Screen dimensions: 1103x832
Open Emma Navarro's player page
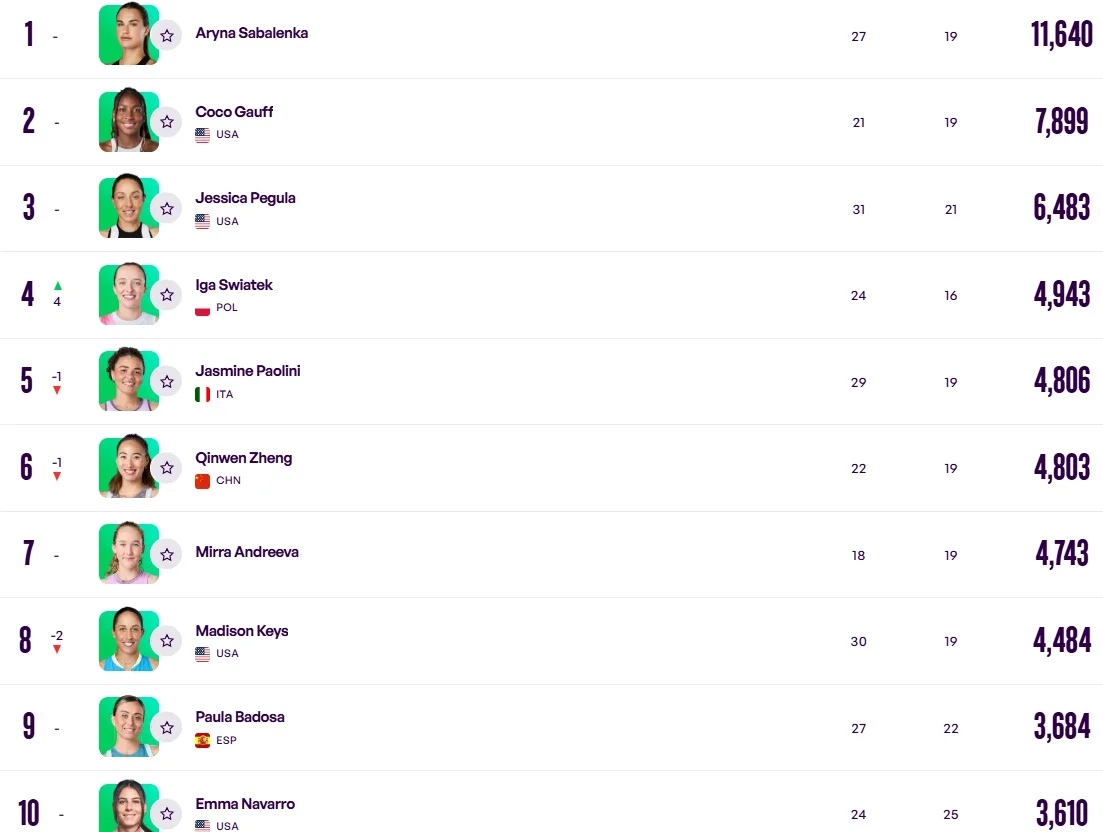pyautogui.click(x=245, y=804)
